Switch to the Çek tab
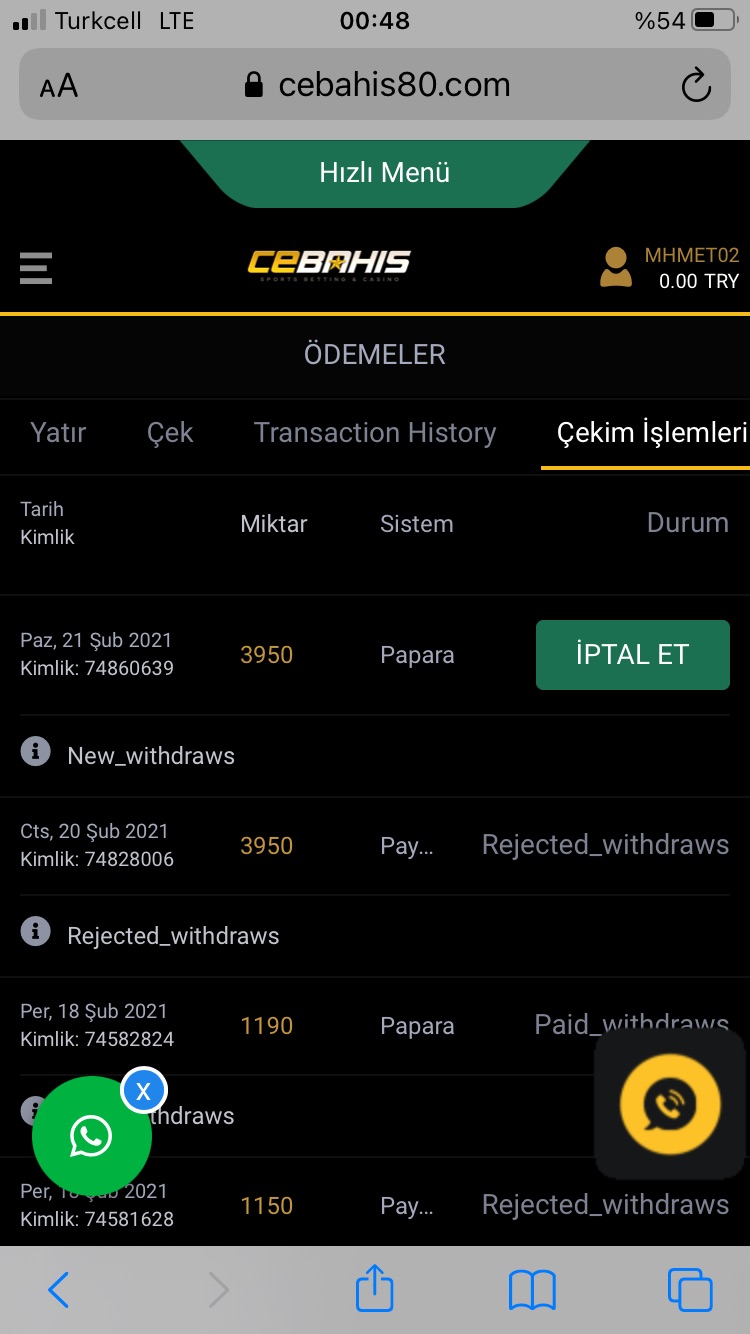The width and height of the screenshot is (750, 1334). [170, 432]
